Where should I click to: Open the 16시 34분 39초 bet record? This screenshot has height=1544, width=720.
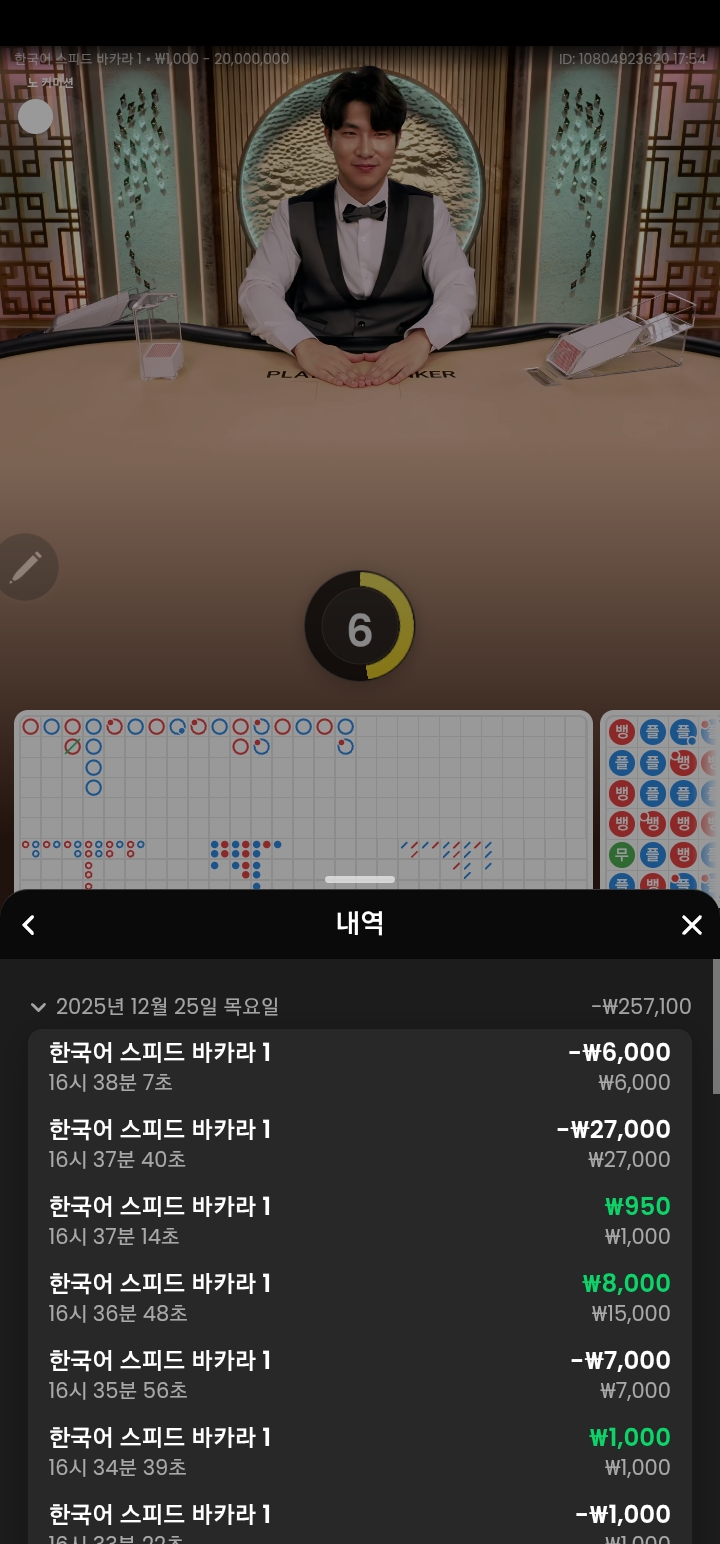point(360,1451)
